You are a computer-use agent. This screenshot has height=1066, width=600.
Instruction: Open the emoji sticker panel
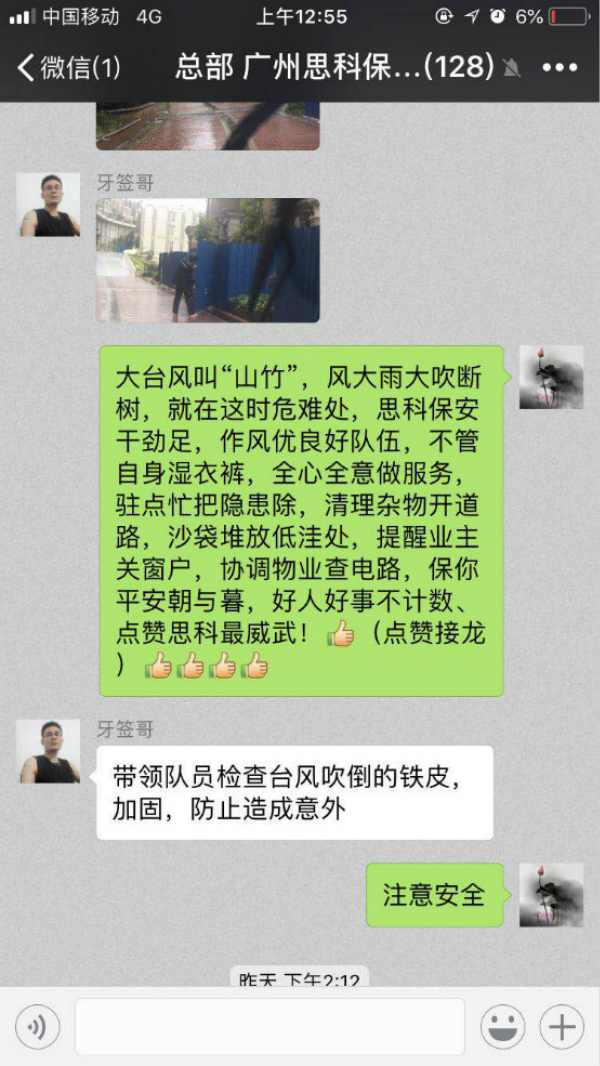(x=502, y=1027)
